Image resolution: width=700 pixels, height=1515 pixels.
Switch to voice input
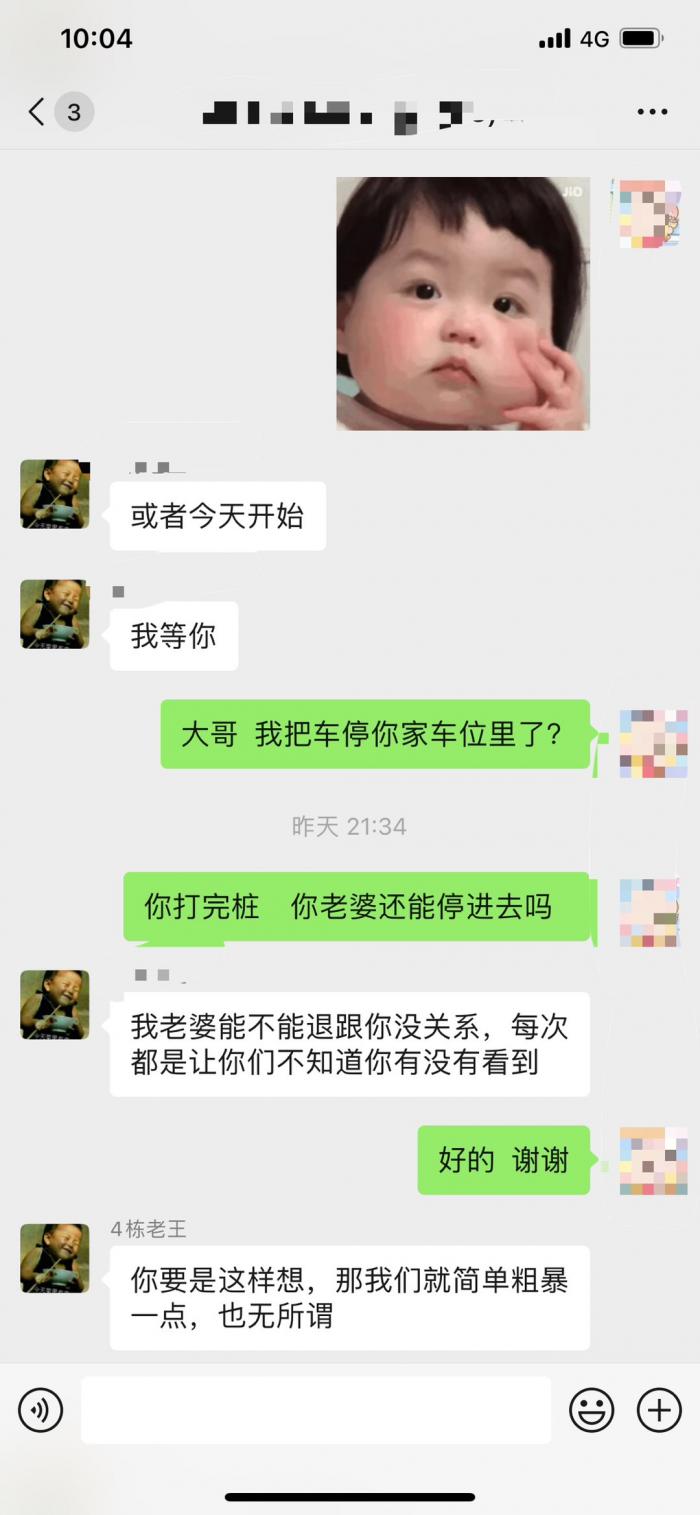pyautogui.click(x=41, y=1410)
